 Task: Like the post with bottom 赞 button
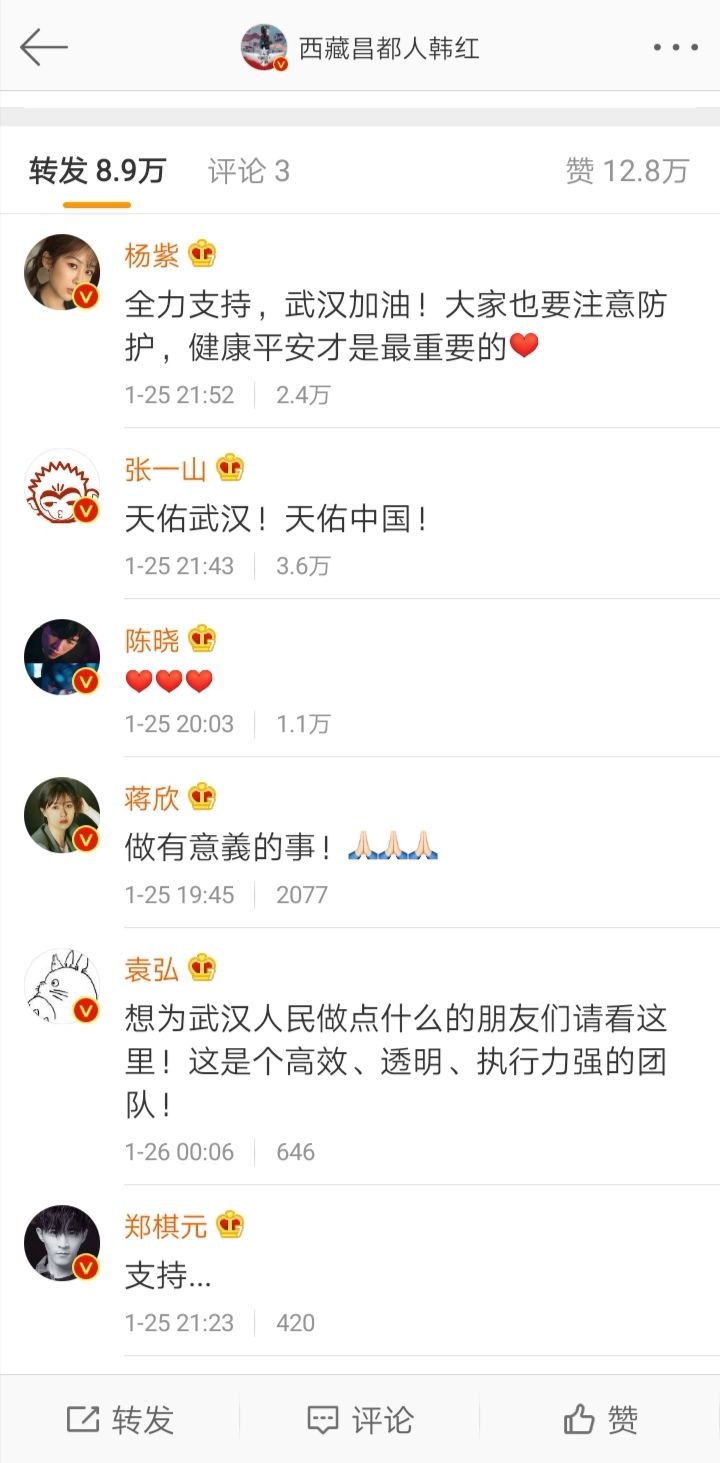(600, 1419)
